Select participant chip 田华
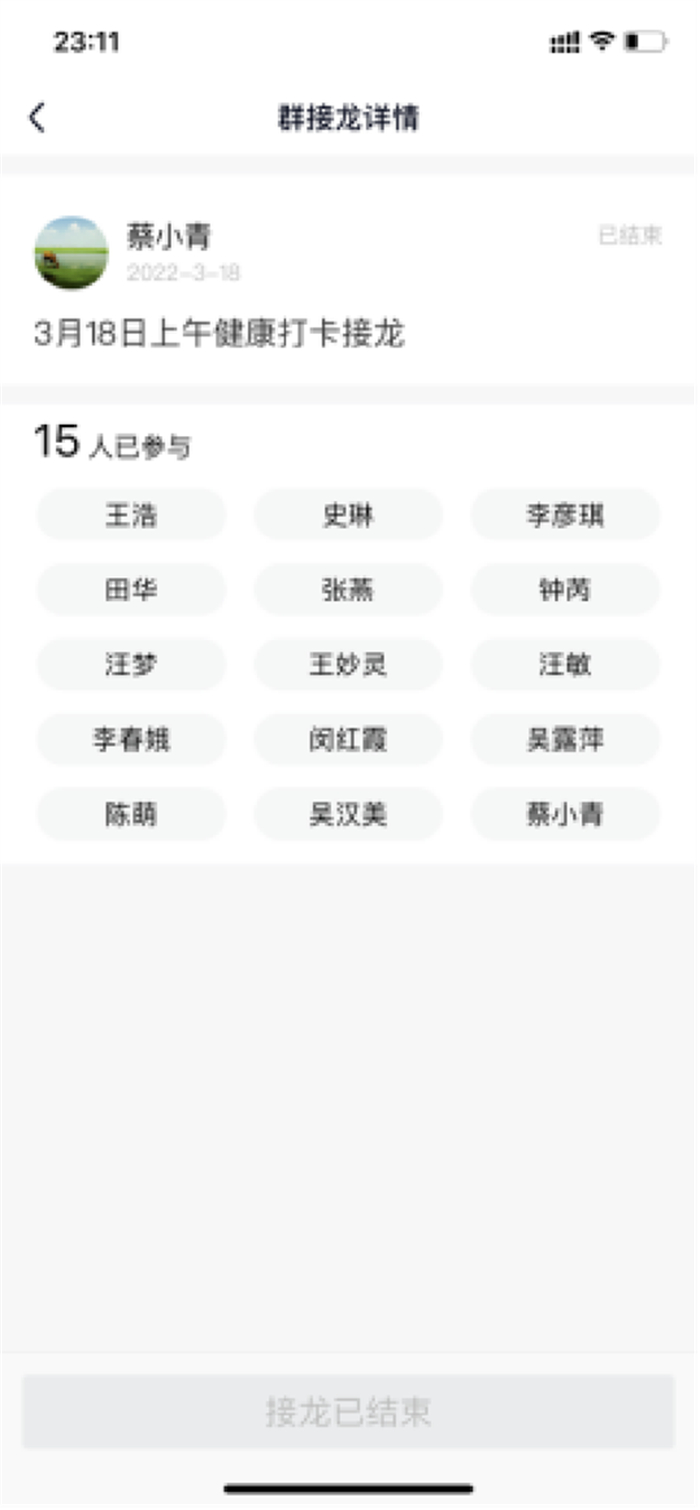Screen dimensions: 700x1510 click(x=131, y=590)
